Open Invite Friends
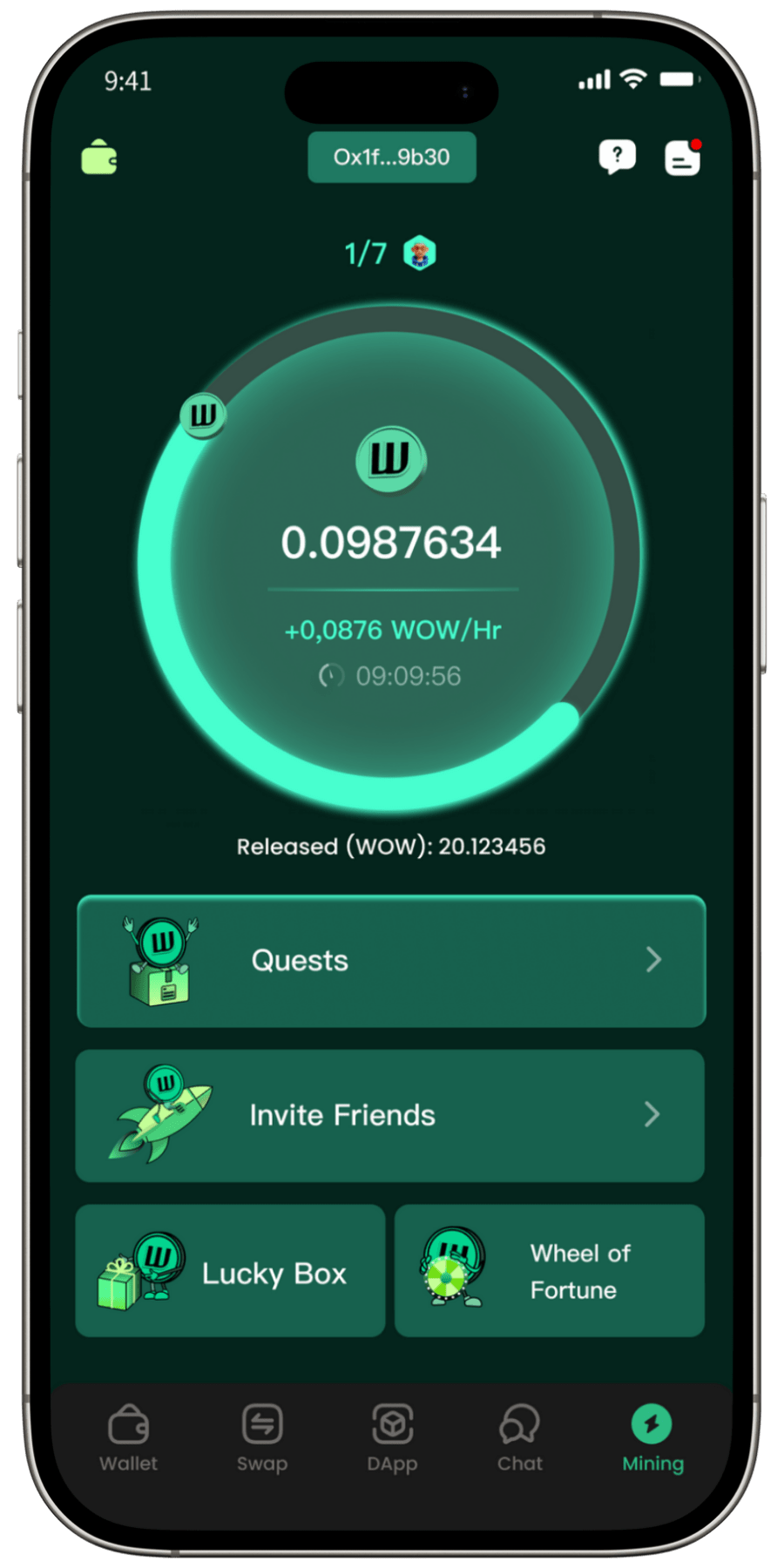Screen dimensions: 784x1568 click(x=390, y=1116)
